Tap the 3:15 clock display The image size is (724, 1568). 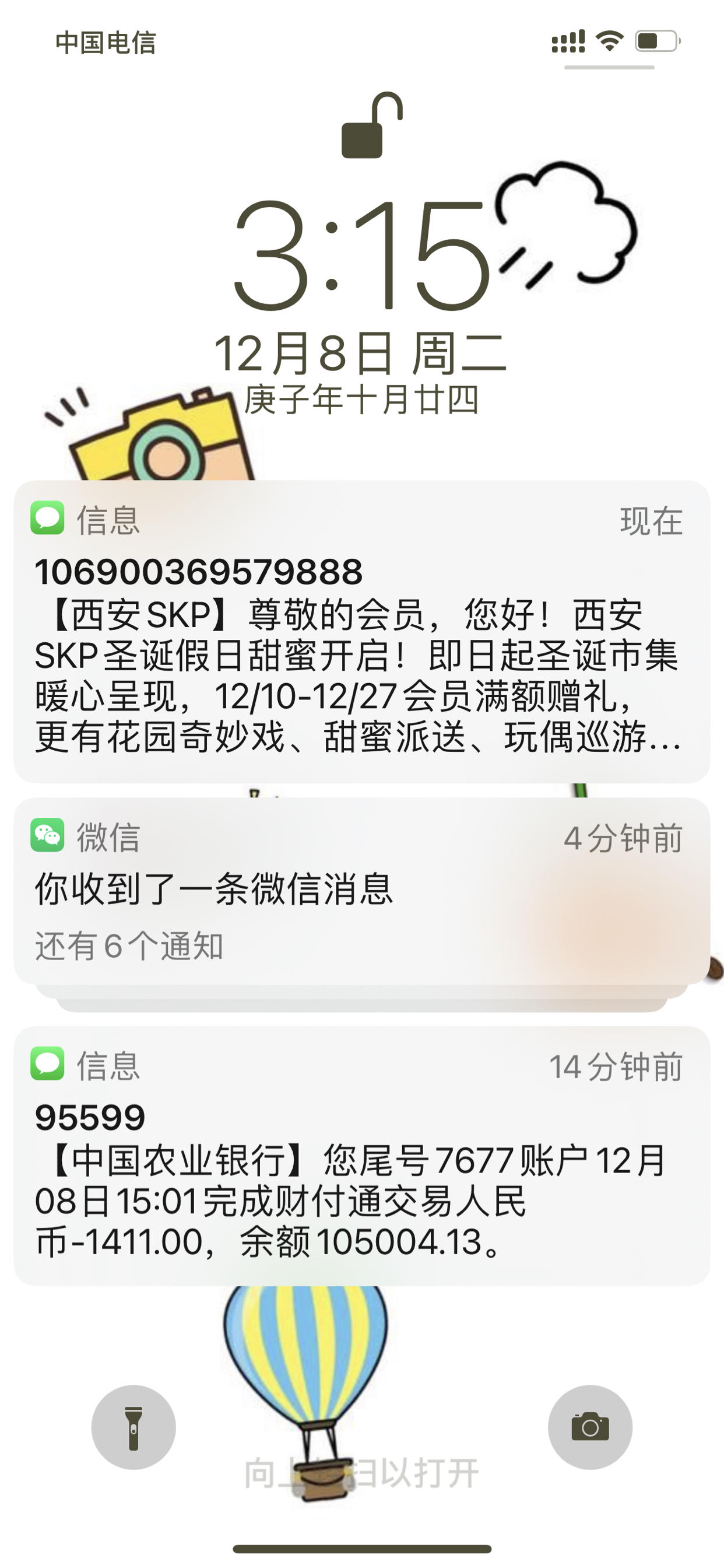coord(362,256)
